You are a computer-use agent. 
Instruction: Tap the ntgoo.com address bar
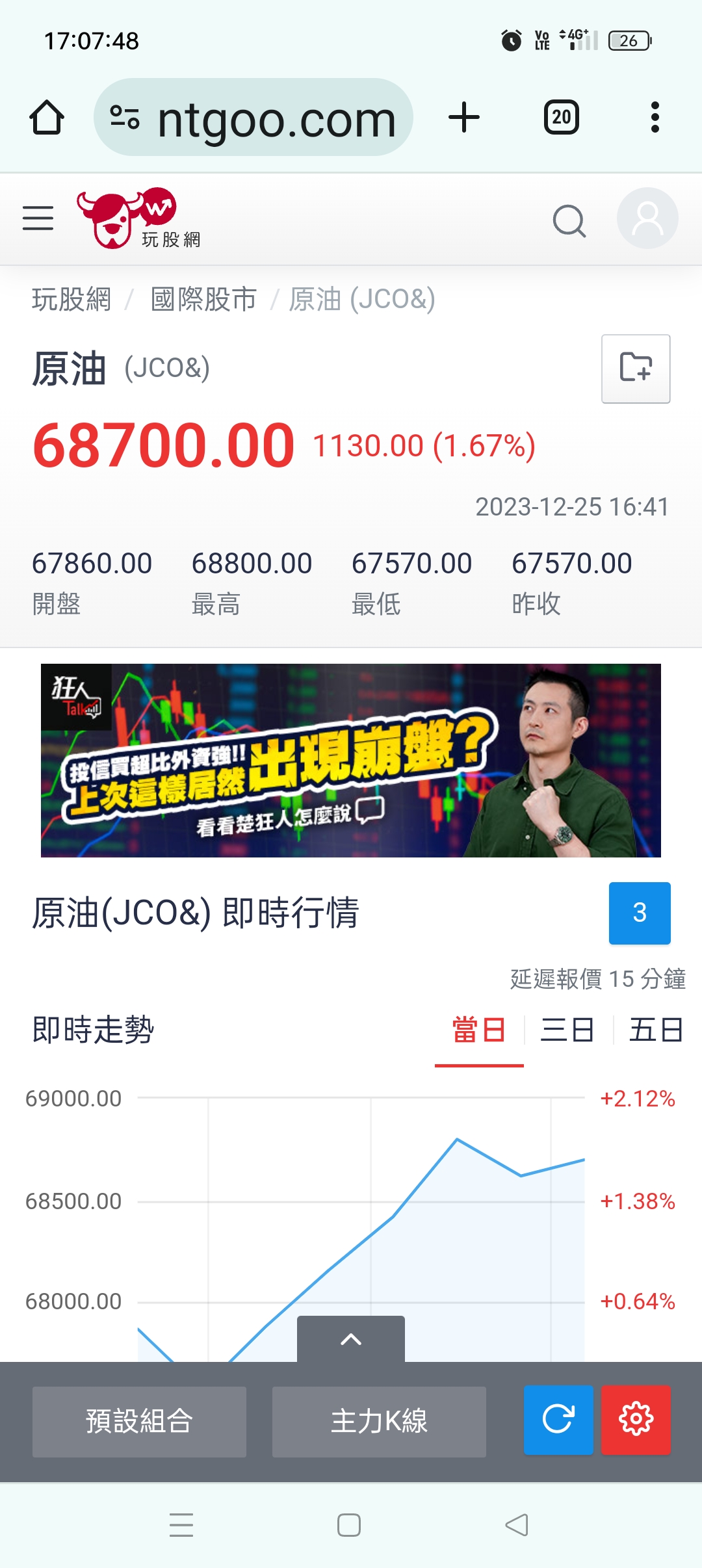click(x=253, y=118)
